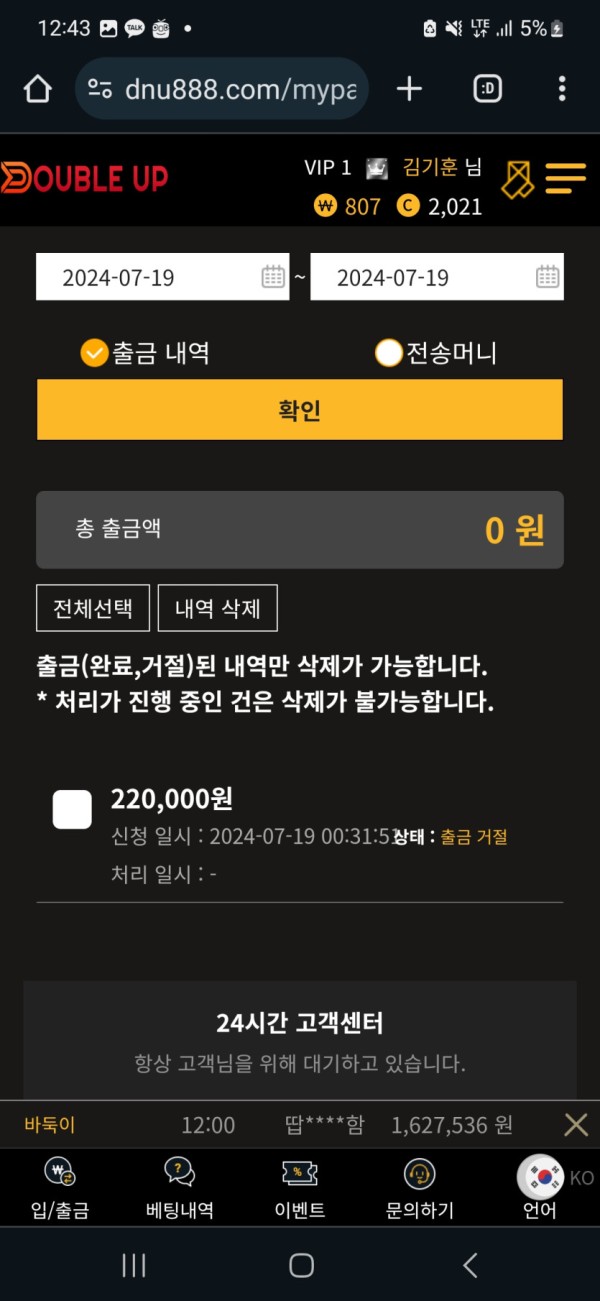Go to 베팅내역 in the bottom bar
The height and width of the screenshot is (1301, 600).
coord(179,1188)
